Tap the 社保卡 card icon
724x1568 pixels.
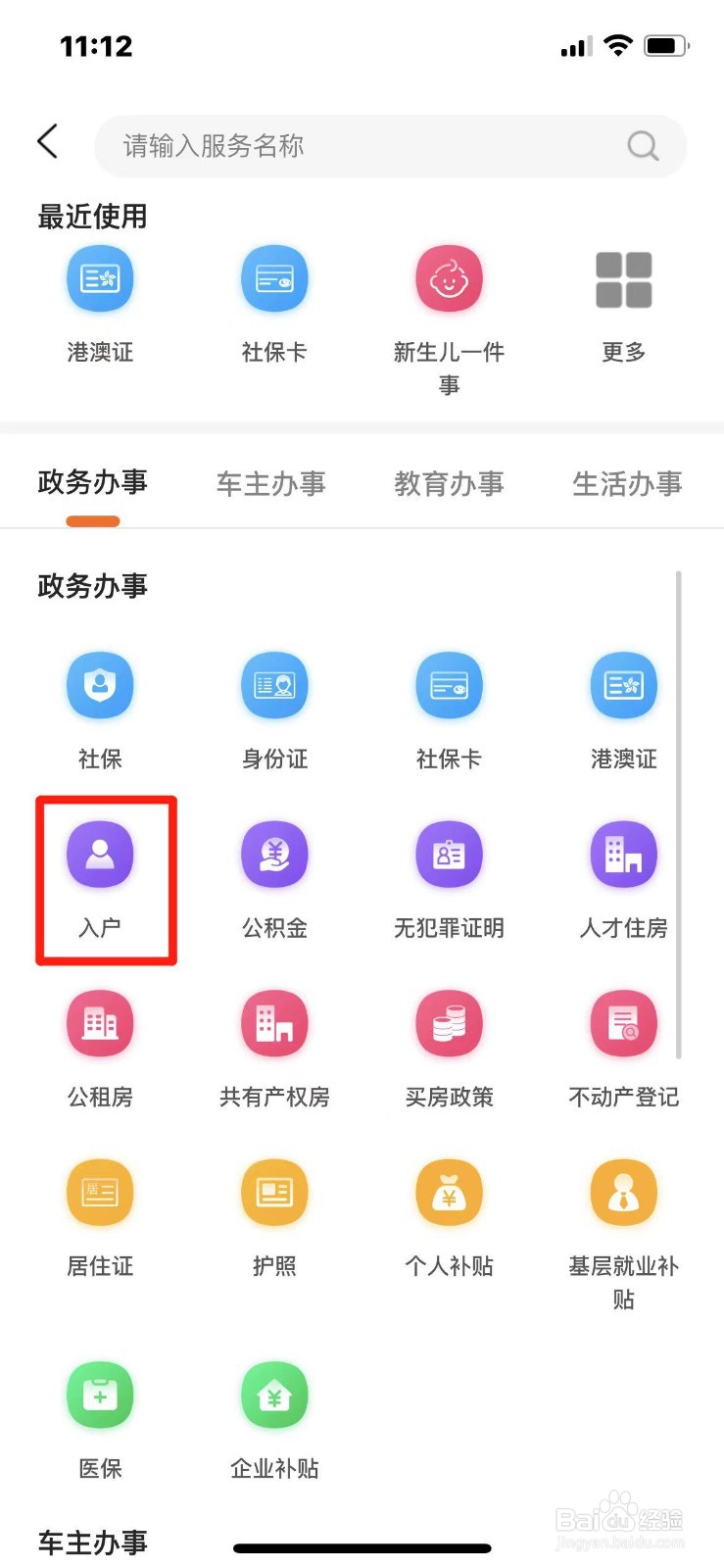[448, 686]
